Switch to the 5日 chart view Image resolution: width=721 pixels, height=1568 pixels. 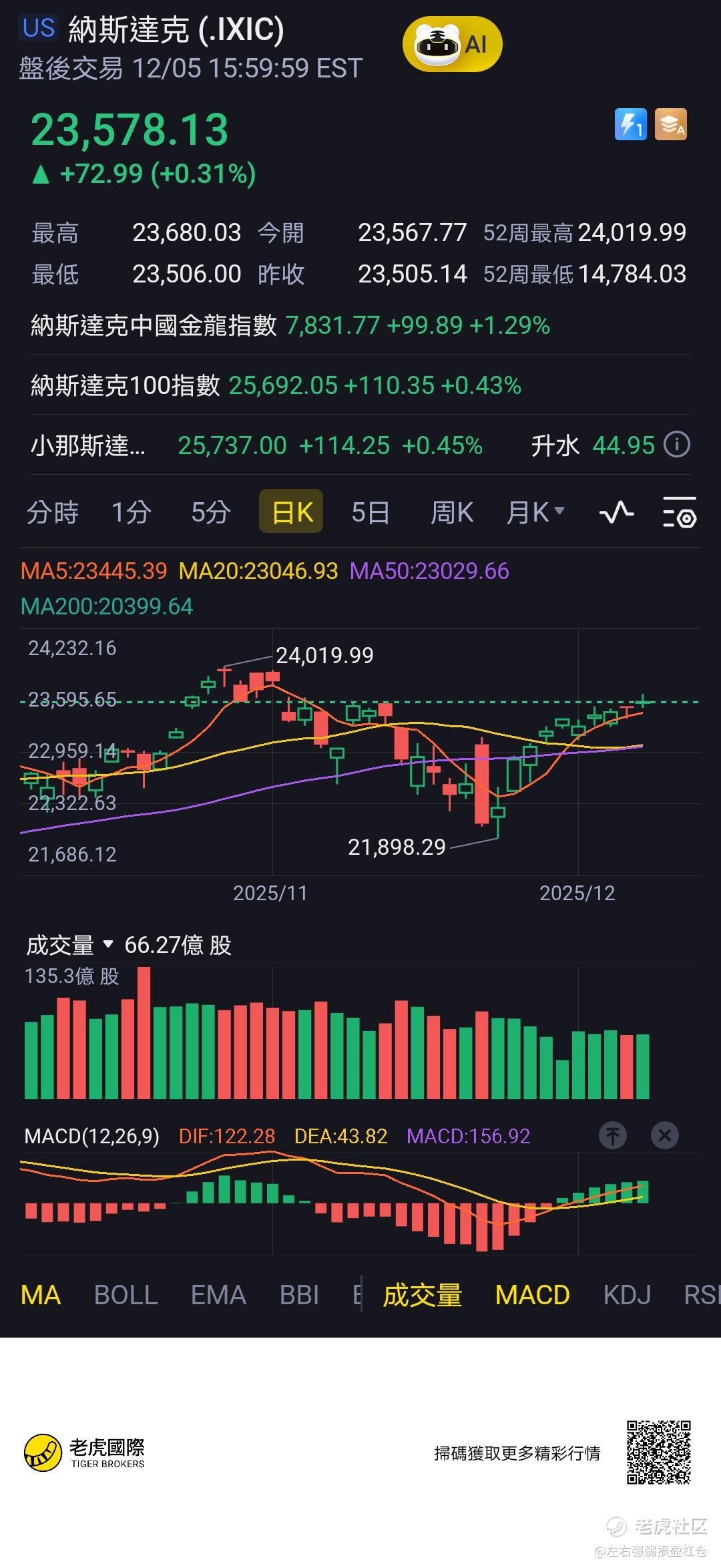(370, 512)
